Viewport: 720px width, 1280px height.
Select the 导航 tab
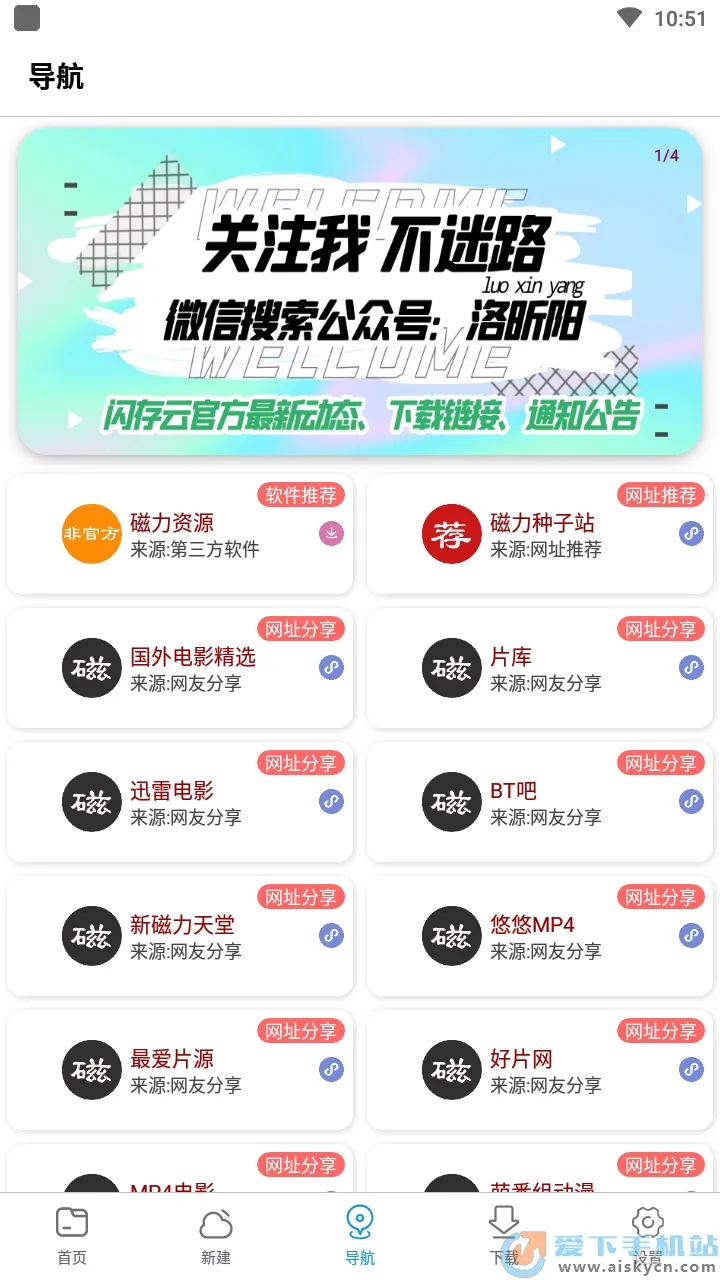(x=360, y=1236)
